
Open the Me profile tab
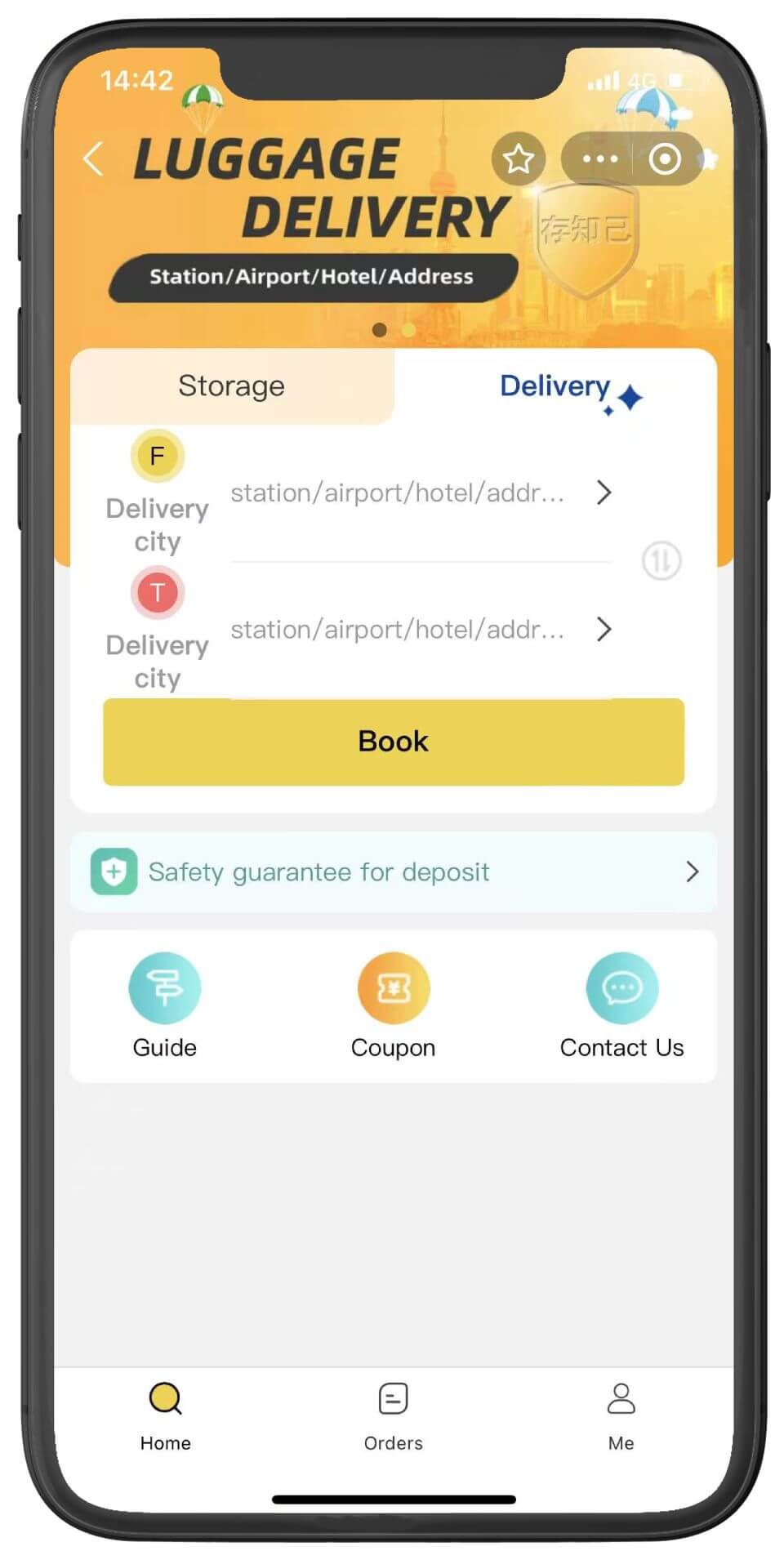point(621,1415)
